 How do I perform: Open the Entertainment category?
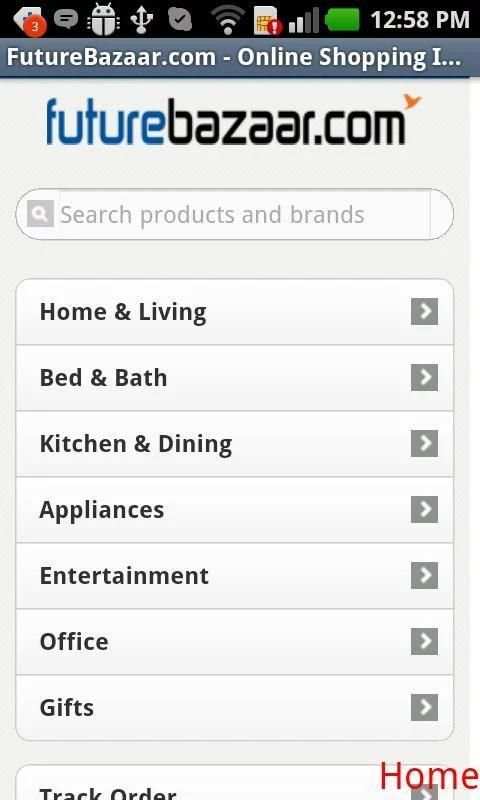pyautogui.click(x=235, y=576)
